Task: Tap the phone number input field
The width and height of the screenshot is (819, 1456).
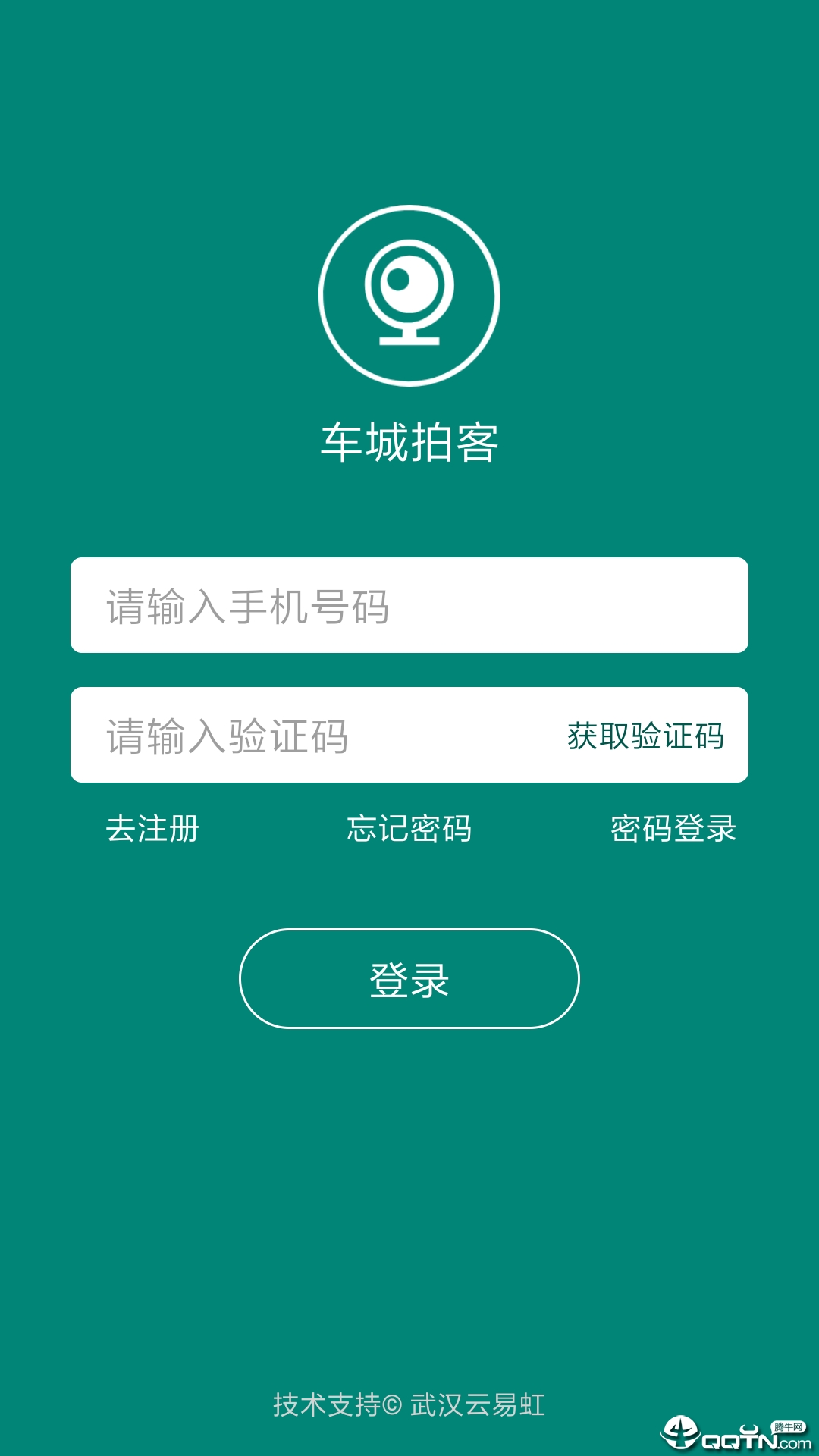Action: tap(409, 605)
